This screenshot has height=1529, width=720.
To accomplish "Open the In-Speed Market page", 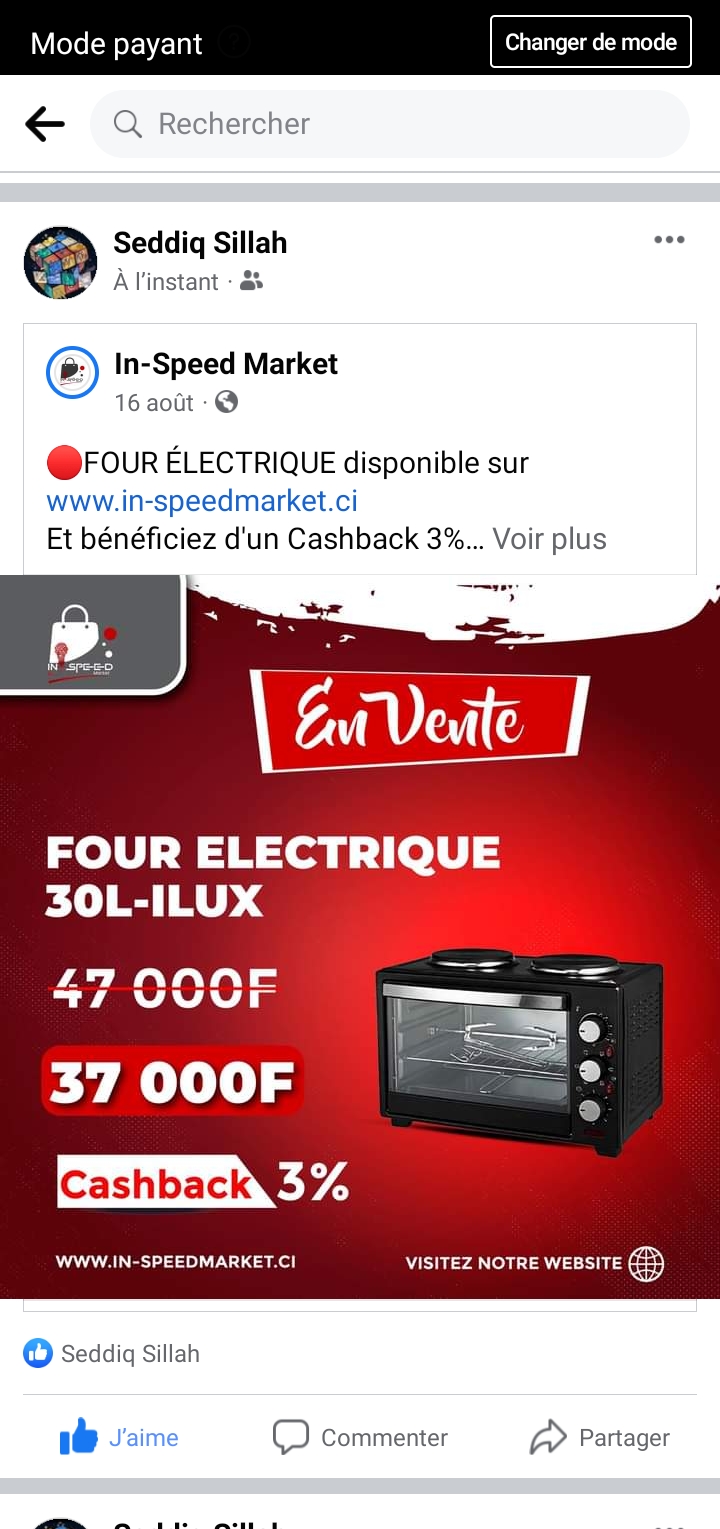I will point(226,364).
